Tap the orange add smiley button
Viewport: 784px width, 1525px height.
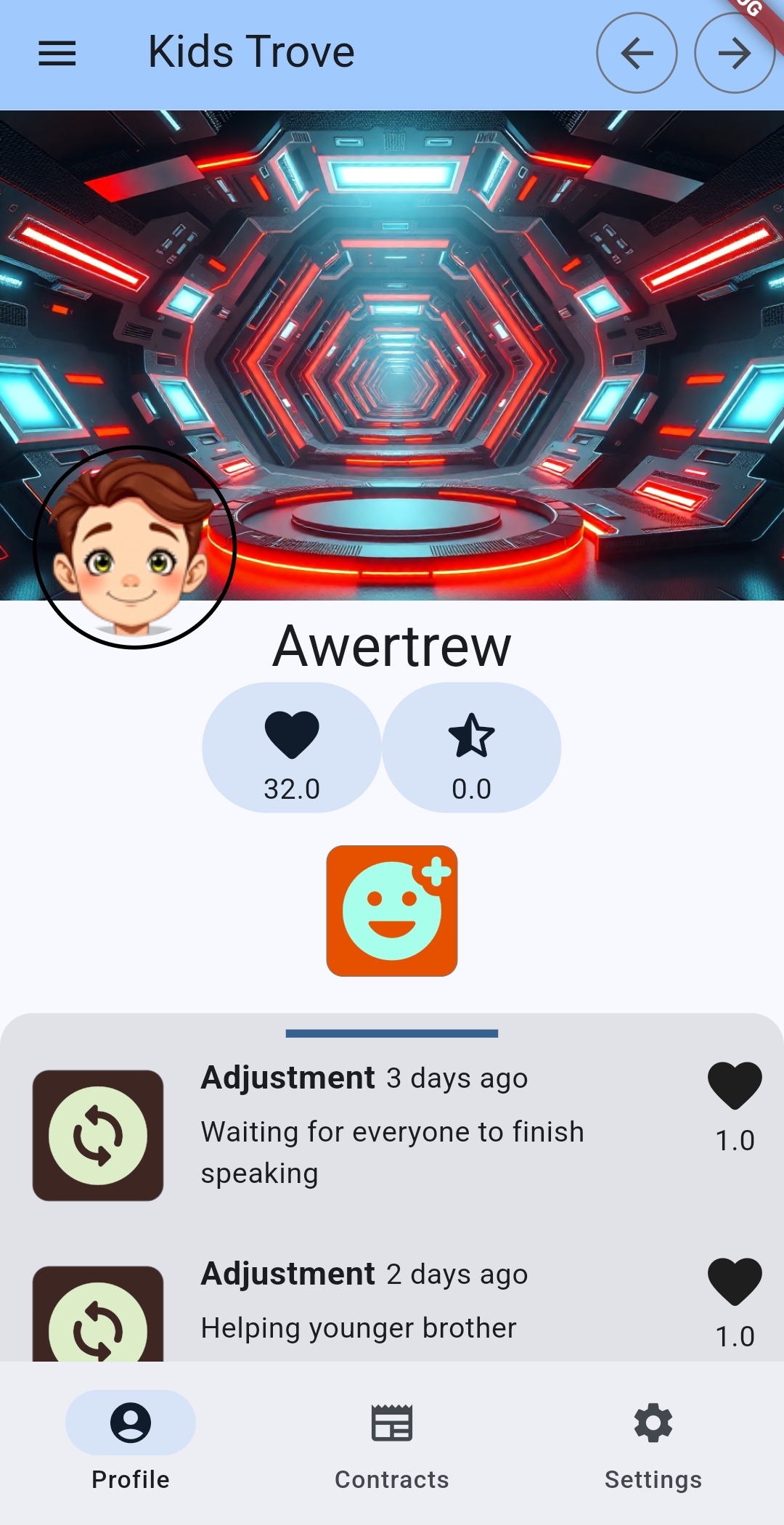(x=392, y=911)
